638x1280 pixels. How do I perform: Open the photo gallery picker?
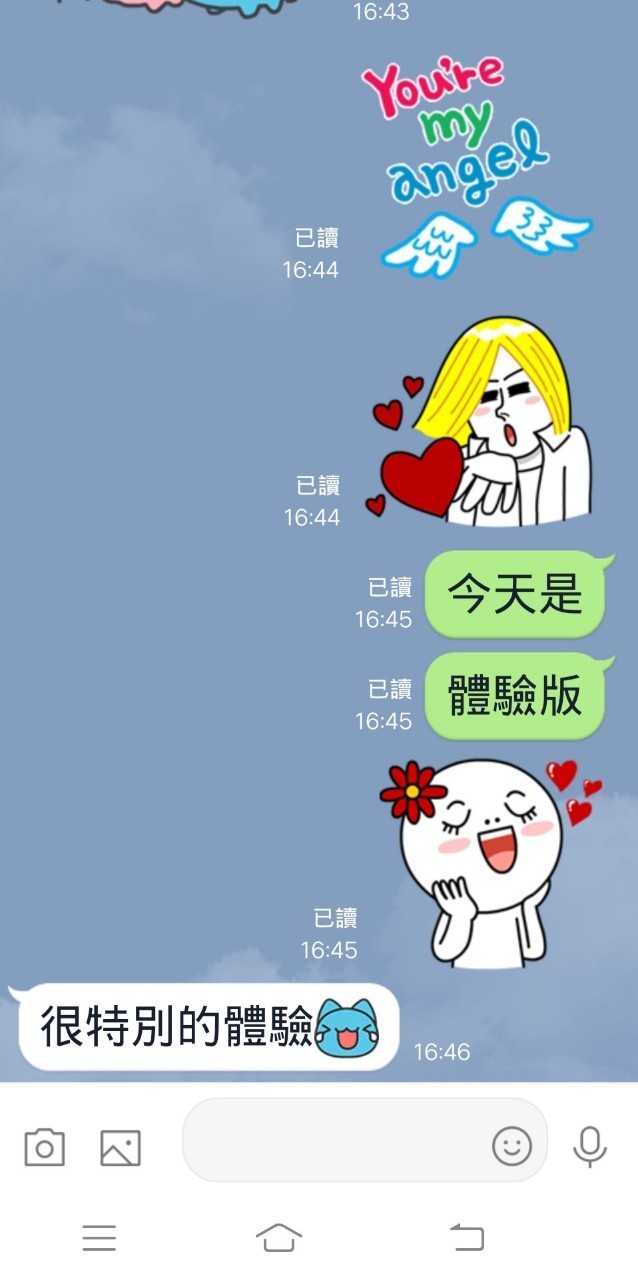coord(120,1147)
